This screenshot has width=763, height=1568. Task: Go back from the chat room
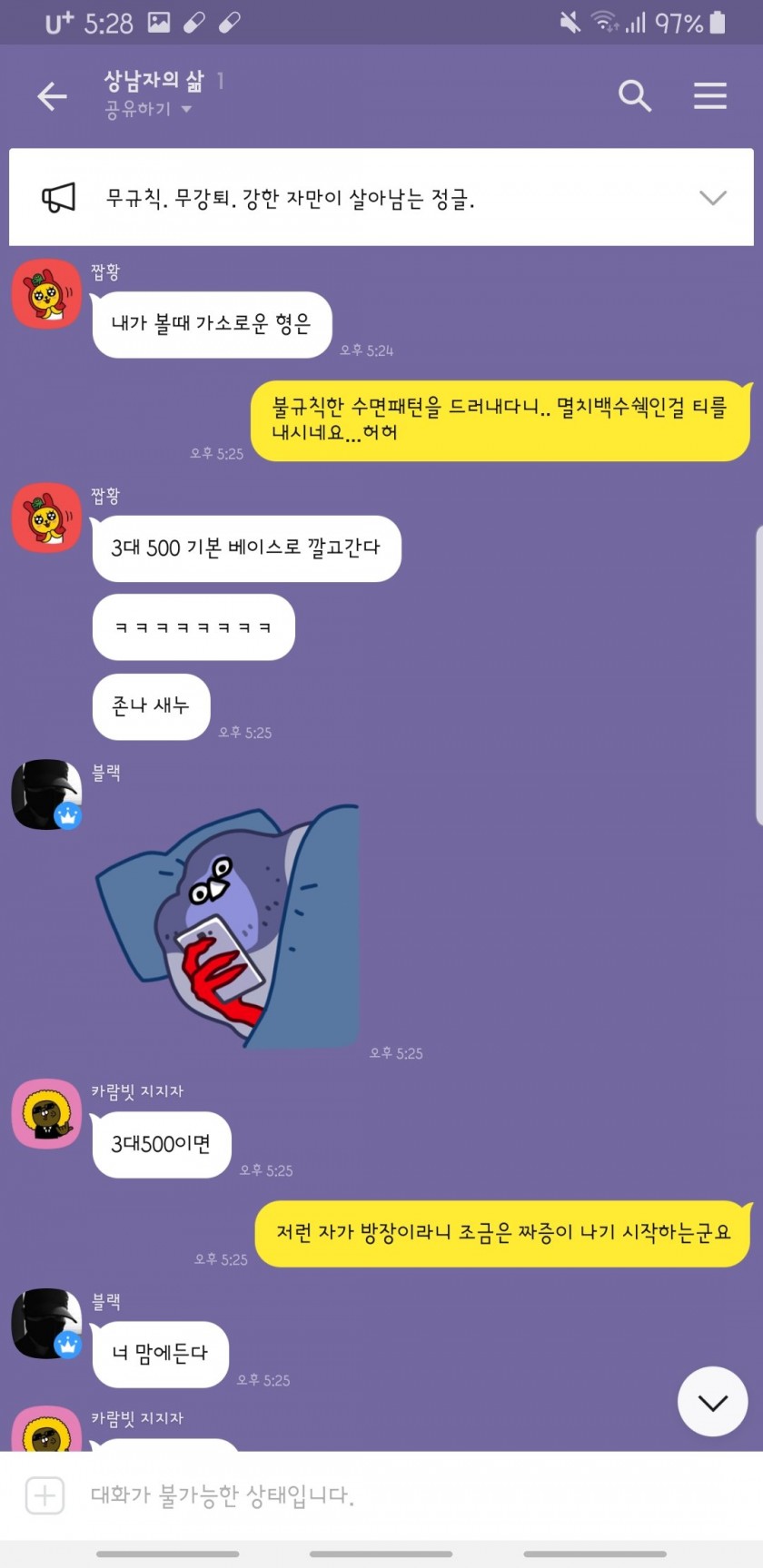[52, 95]
